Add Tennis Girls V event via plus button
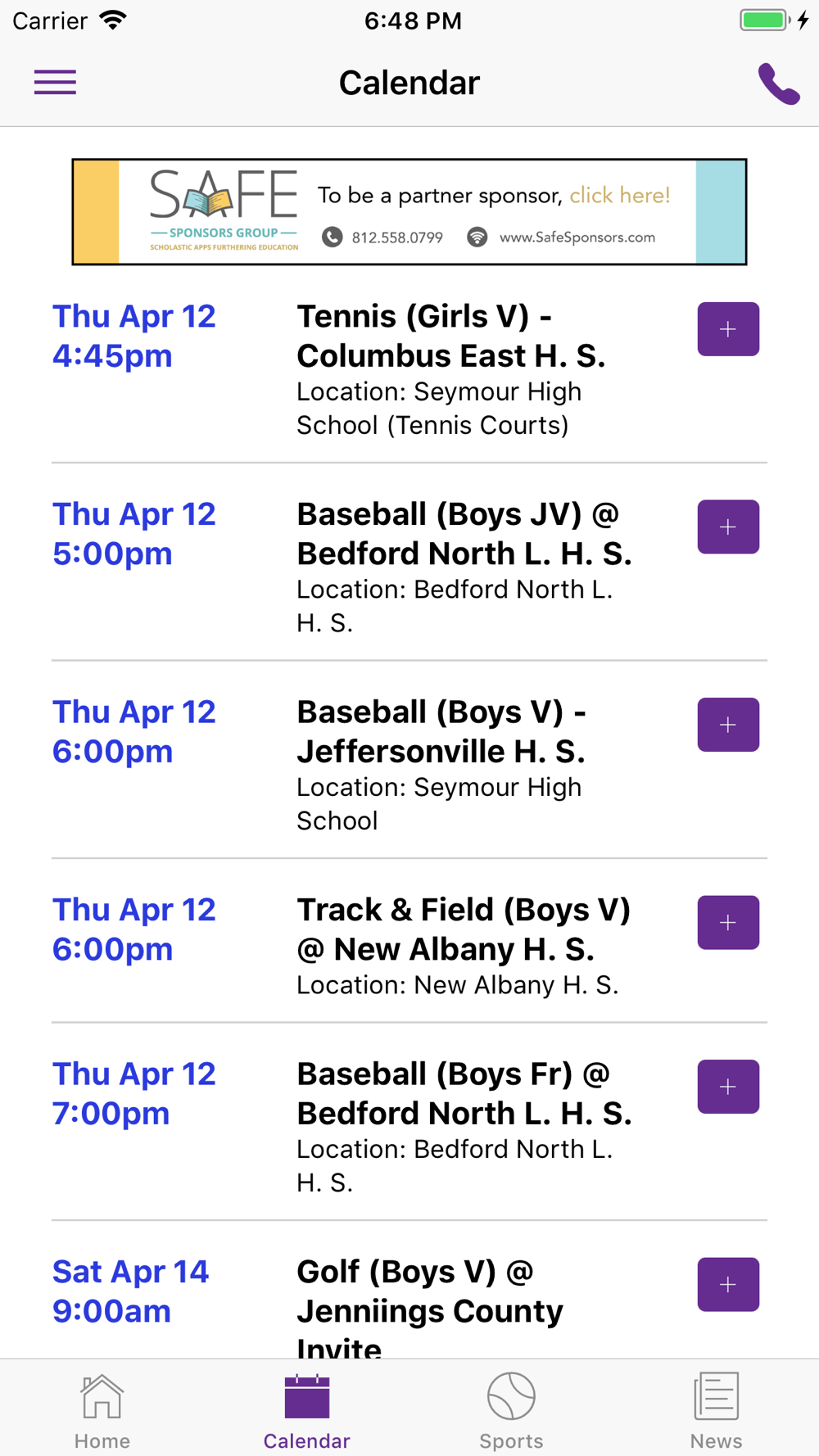 click(x=728, y=329)
